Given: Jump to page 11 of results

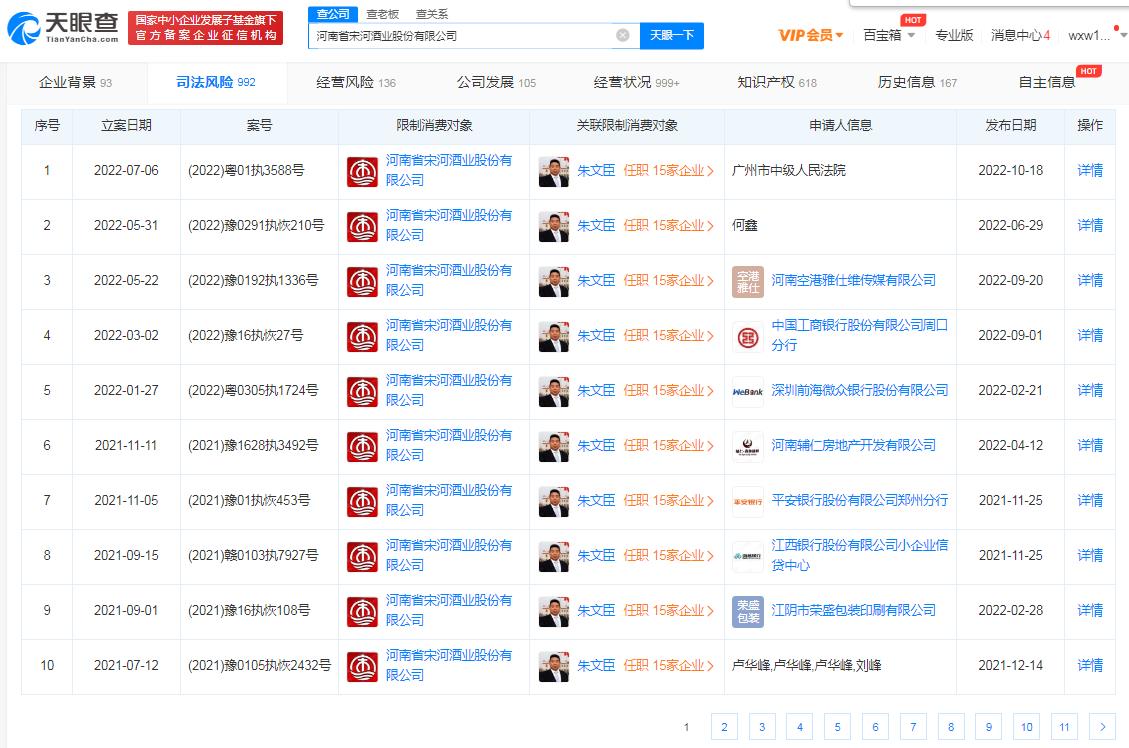Looking at the screenshot, I should point(1064,727).
